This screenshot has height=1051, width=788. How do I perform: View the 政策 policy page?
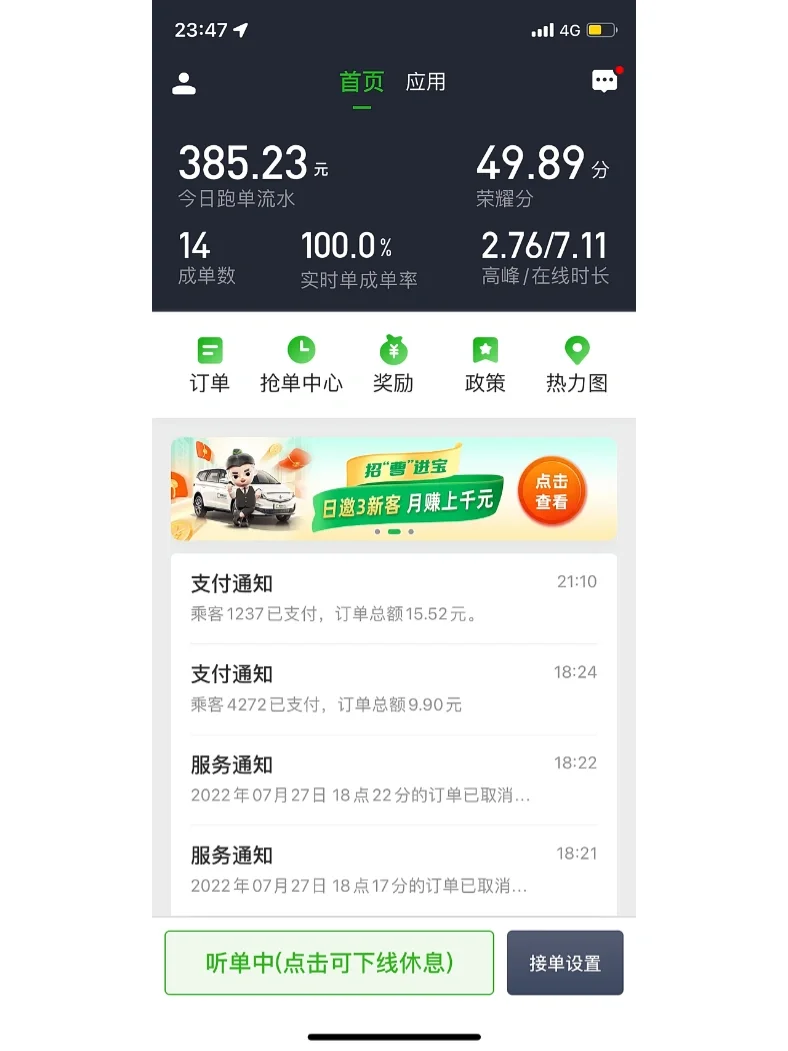click(x=485, y=365)
